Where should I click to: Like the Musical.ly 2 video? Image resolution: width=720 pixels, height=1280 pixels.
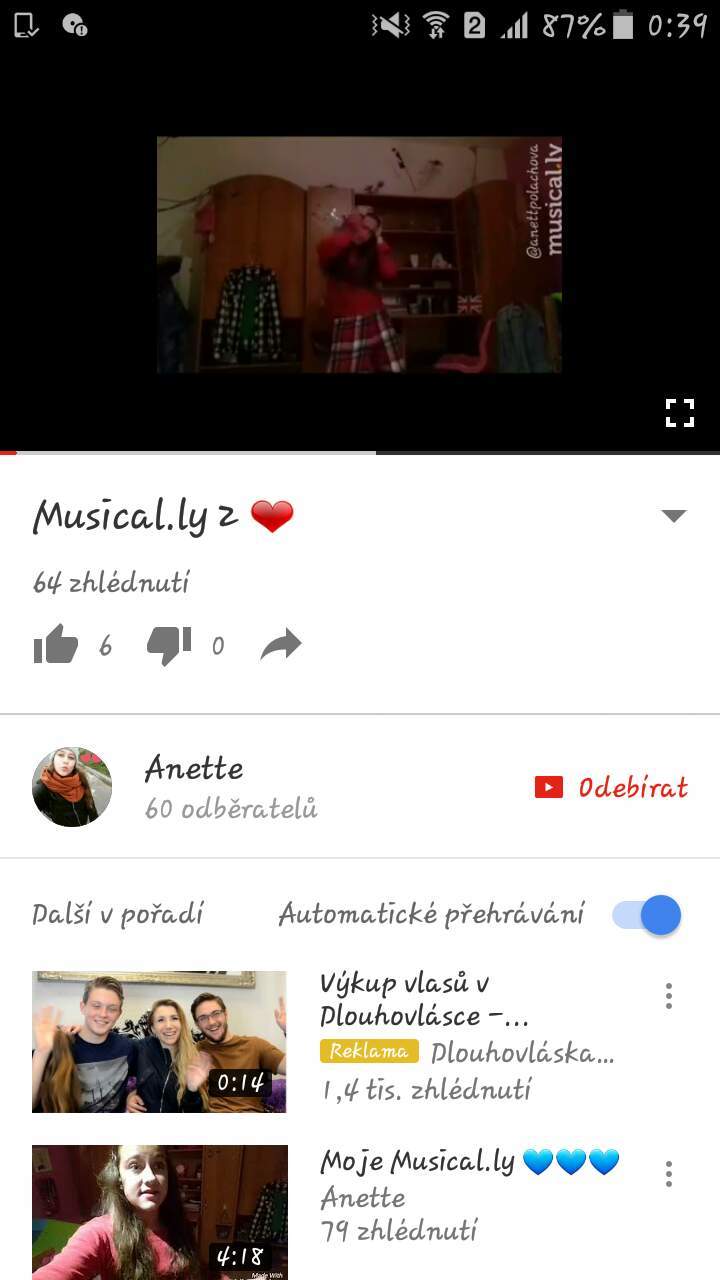[x=56, y=645]
